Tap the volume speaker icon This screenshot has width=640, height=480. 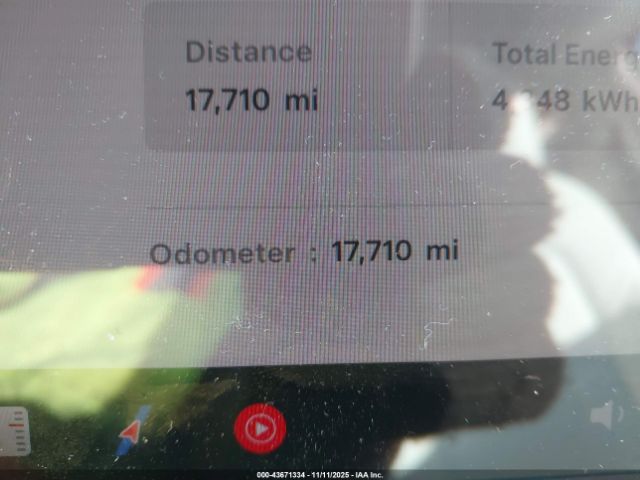coord(604,415)
